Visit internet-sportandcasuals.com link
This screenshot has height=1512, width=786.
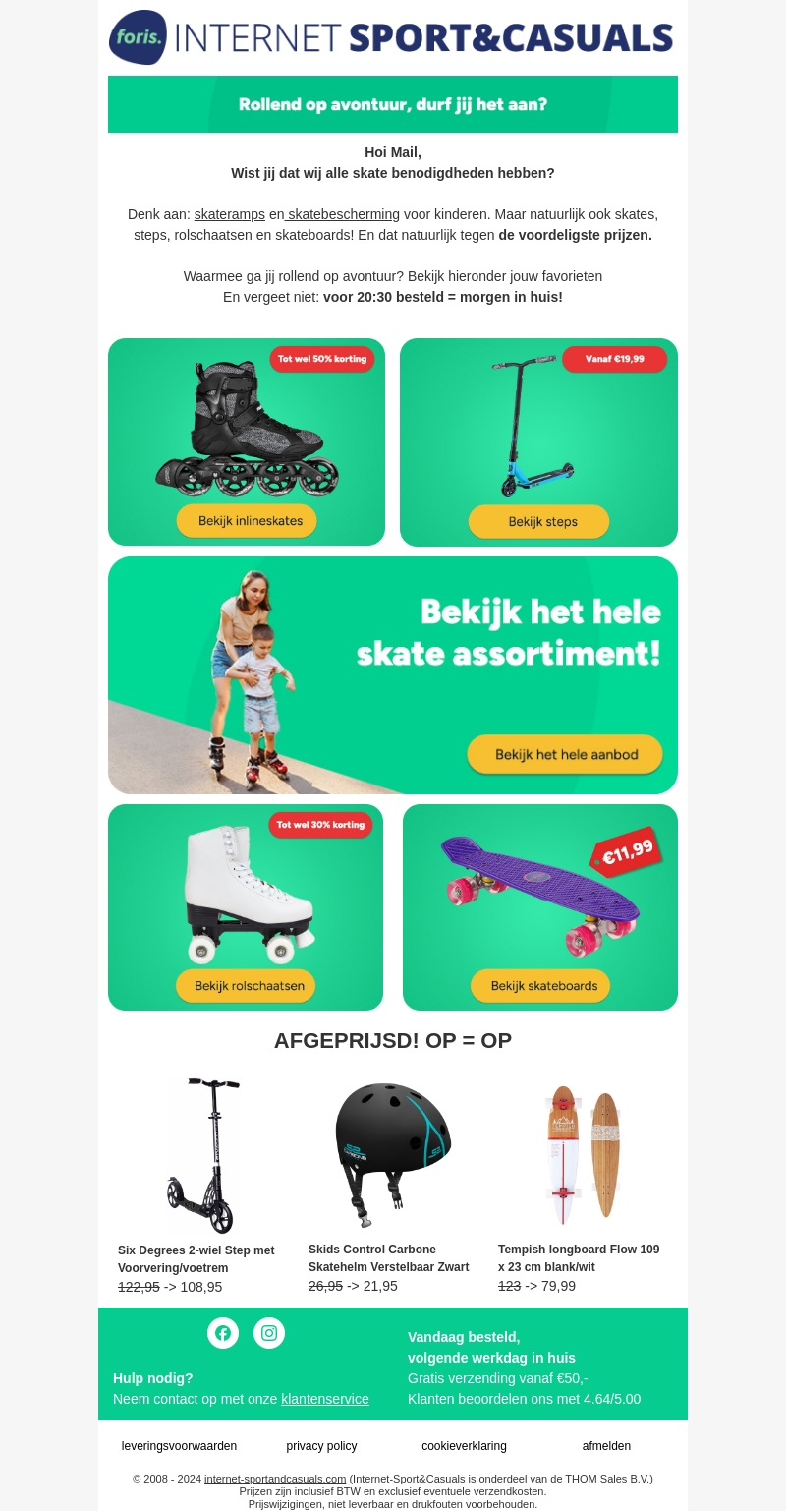click(275, 1479)
